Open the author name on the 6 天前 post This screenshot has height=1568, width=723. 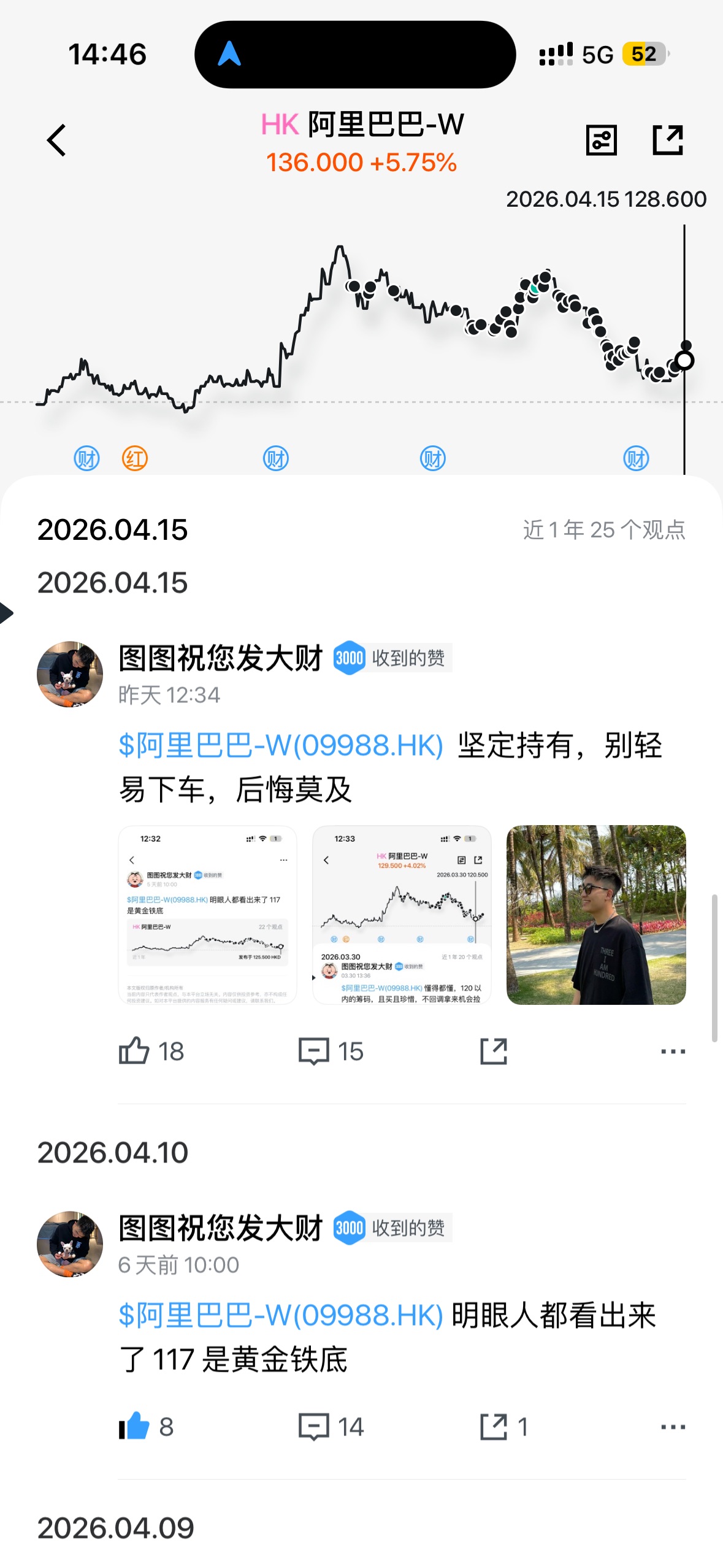(221, 1228)
